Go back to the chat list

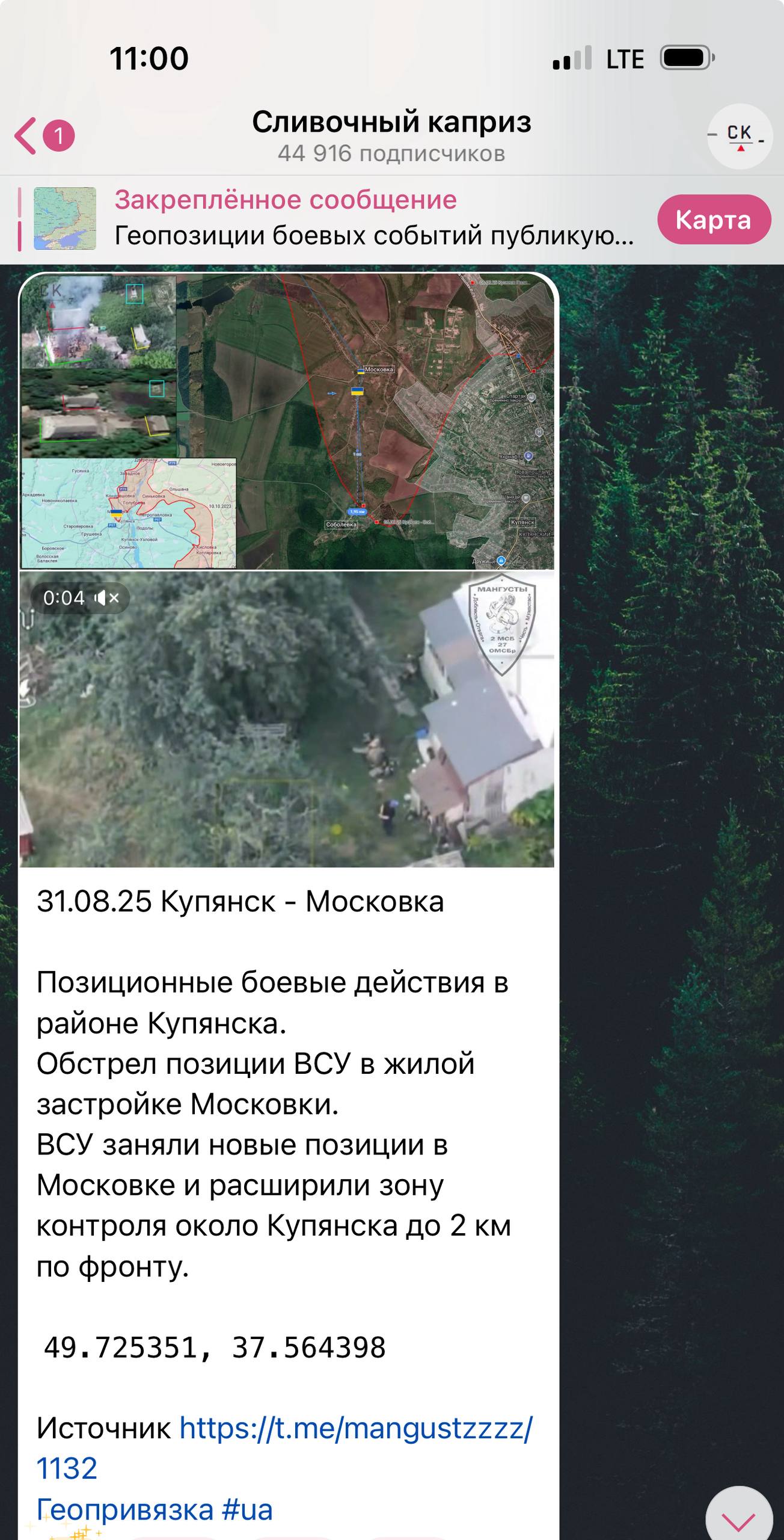click(43, 136)
